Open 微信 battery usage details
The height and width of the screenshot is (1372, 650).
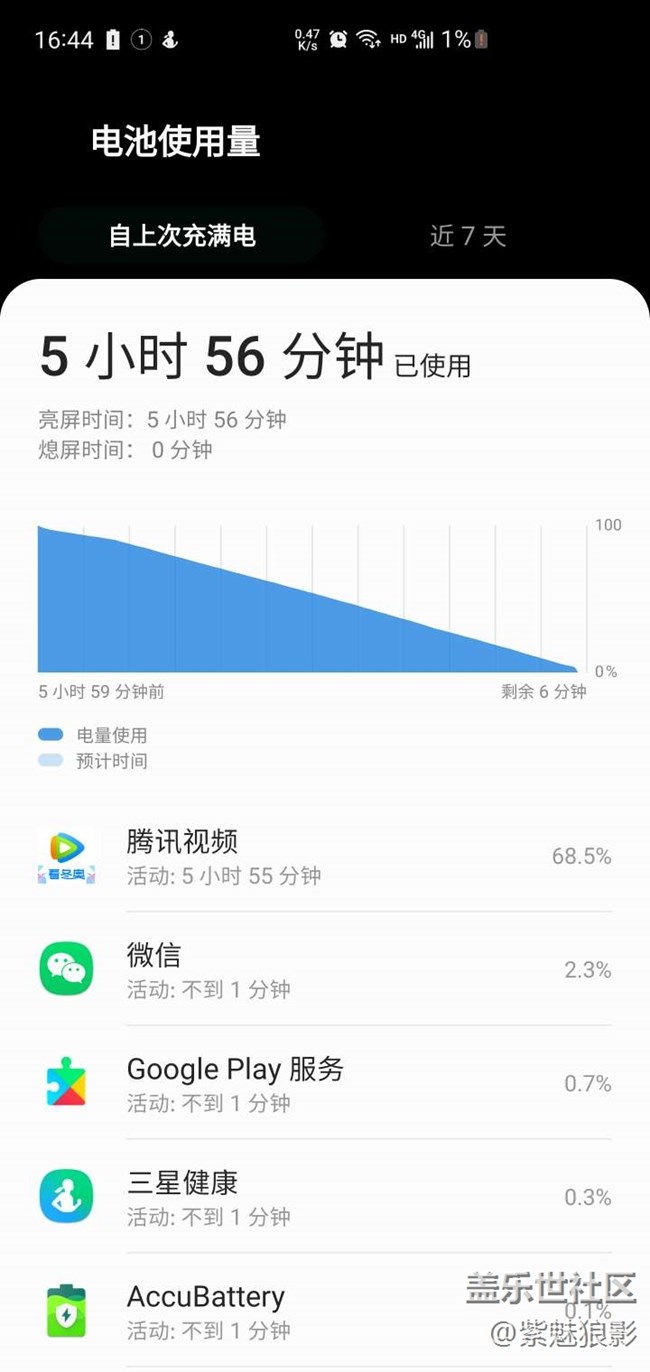point(325,970)
